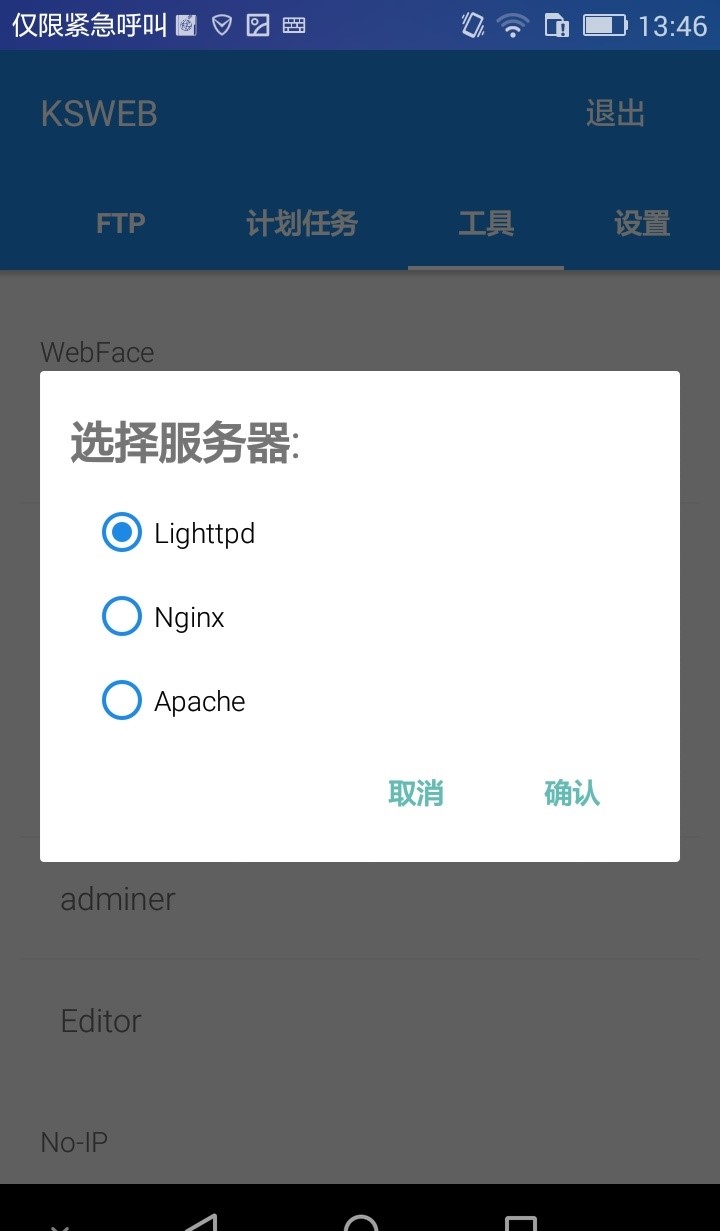Pick the Apache radio button

coord(122,701)
